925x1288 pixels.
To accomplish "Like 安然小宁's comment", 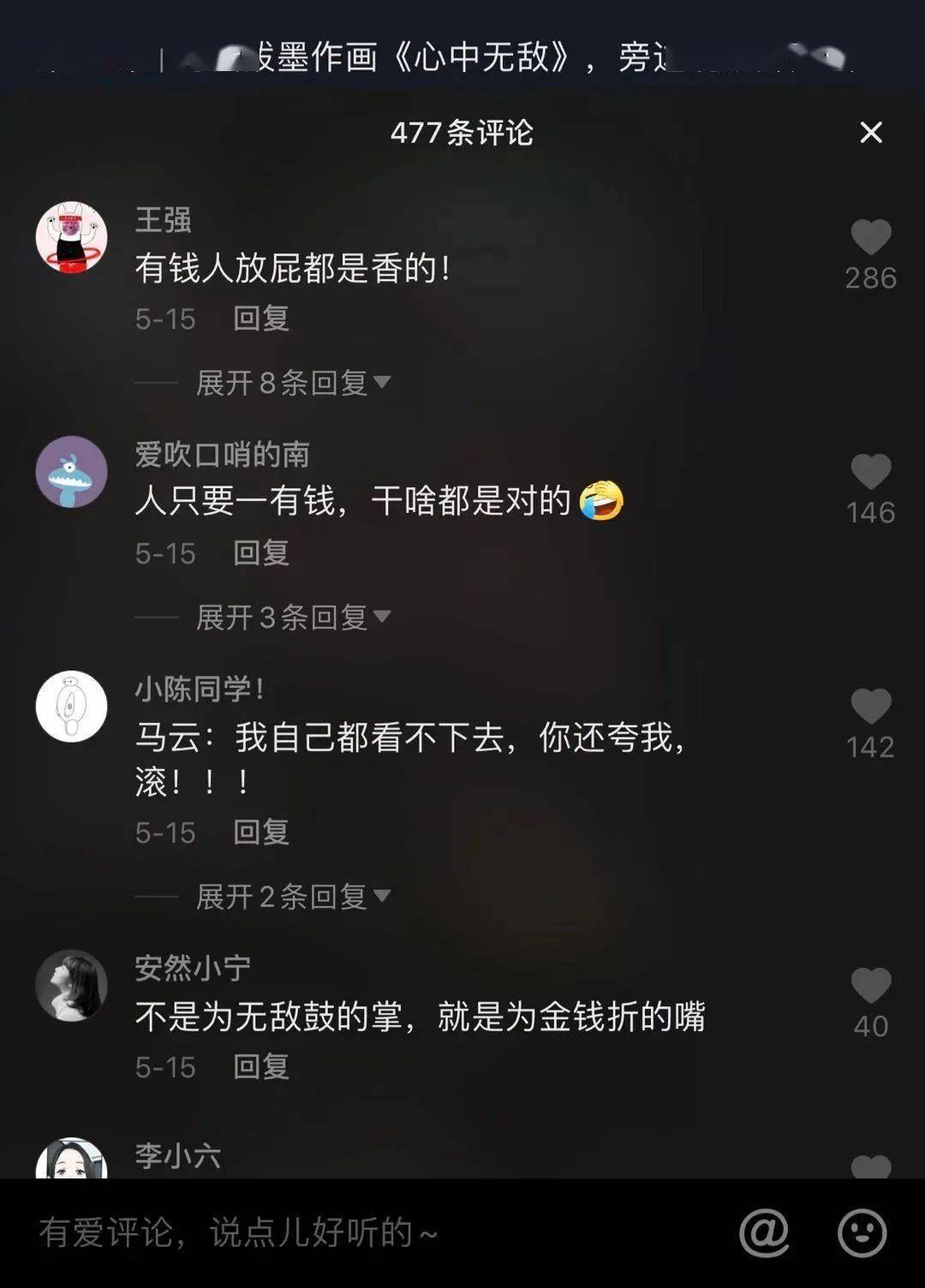I will point(870,987).
